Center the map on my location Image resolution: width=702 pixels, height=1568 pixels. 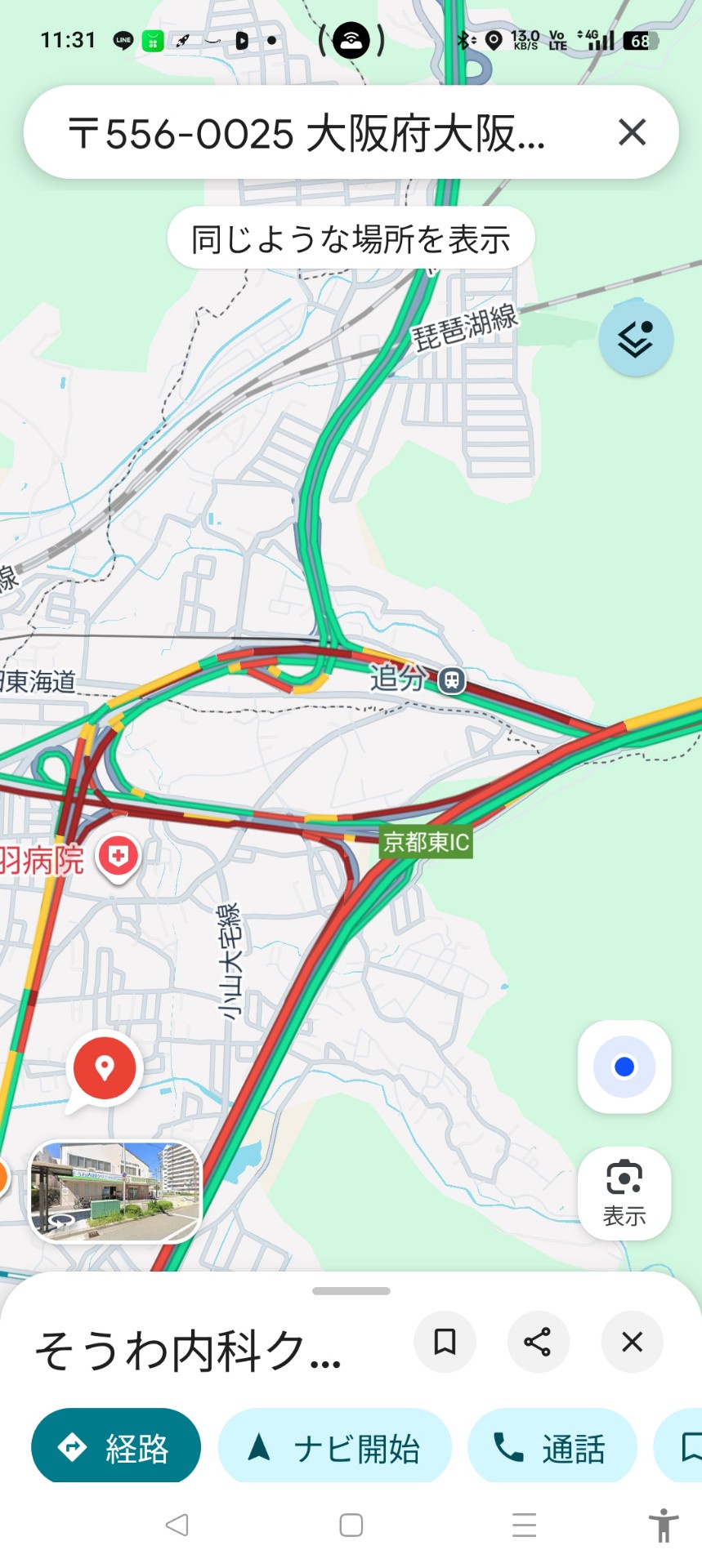tap(624, 1067)
